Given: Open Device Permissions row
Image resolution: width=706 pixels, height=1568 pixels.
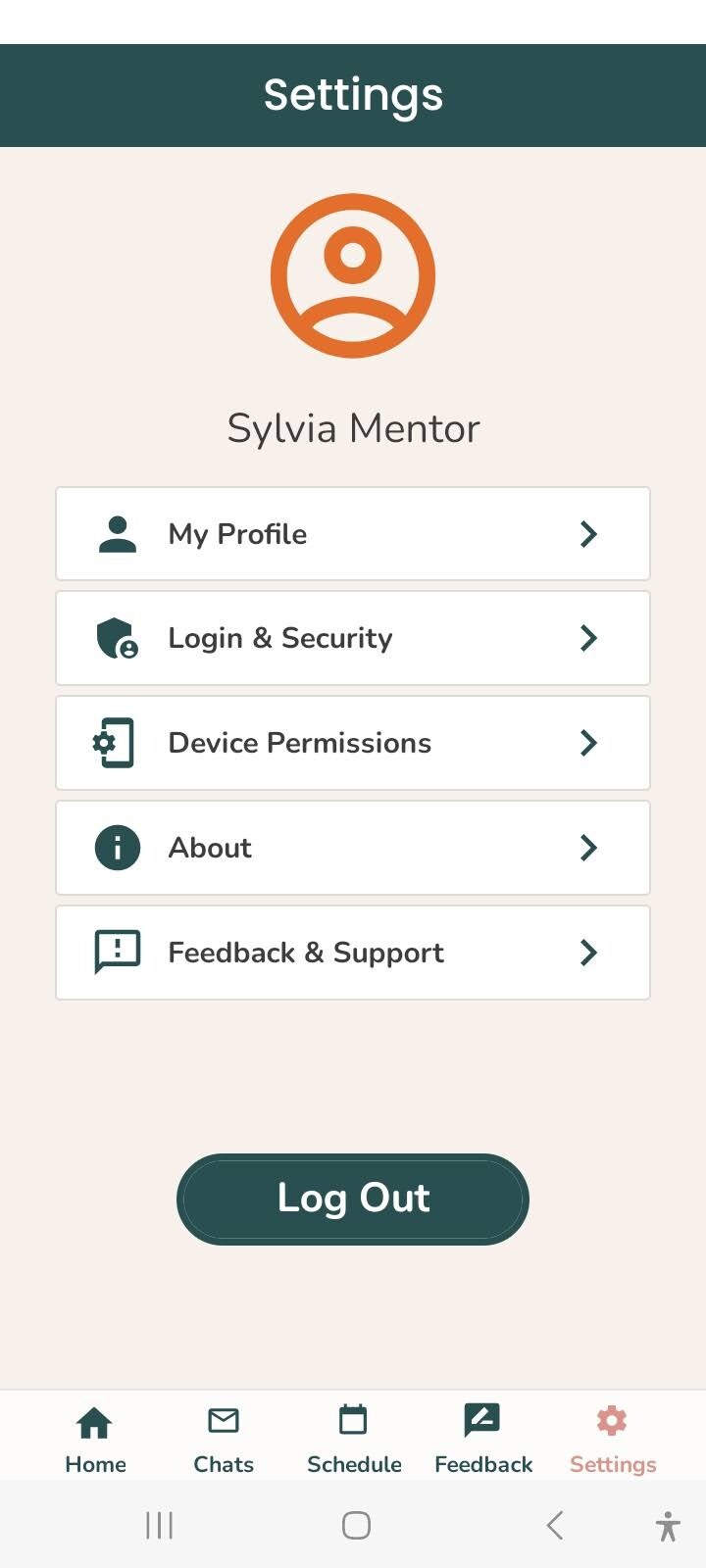Looking at the screenshot, I should (x=353, y=743).
